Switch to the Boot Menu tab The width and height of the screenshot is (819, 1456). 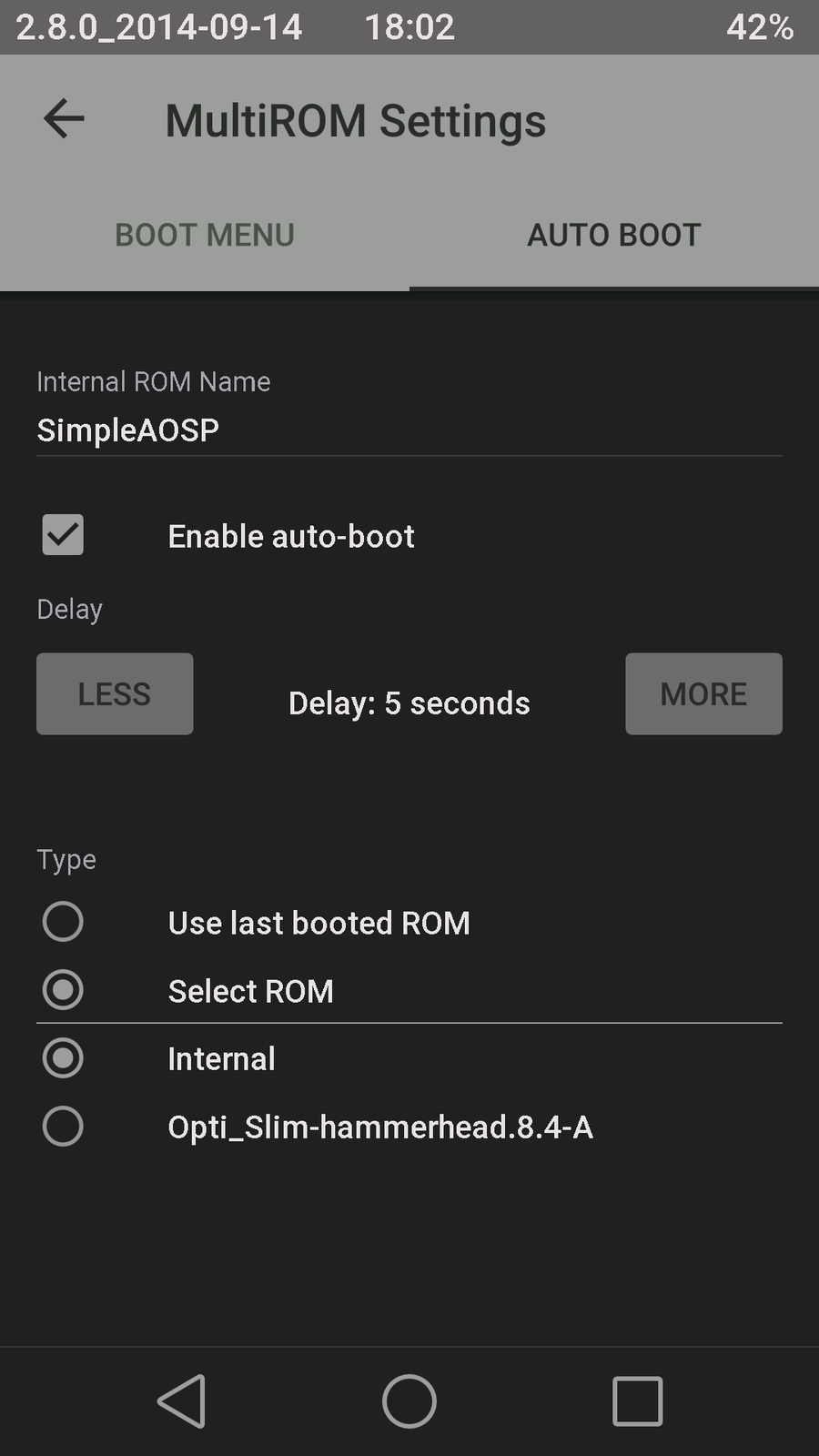[205, 235]
